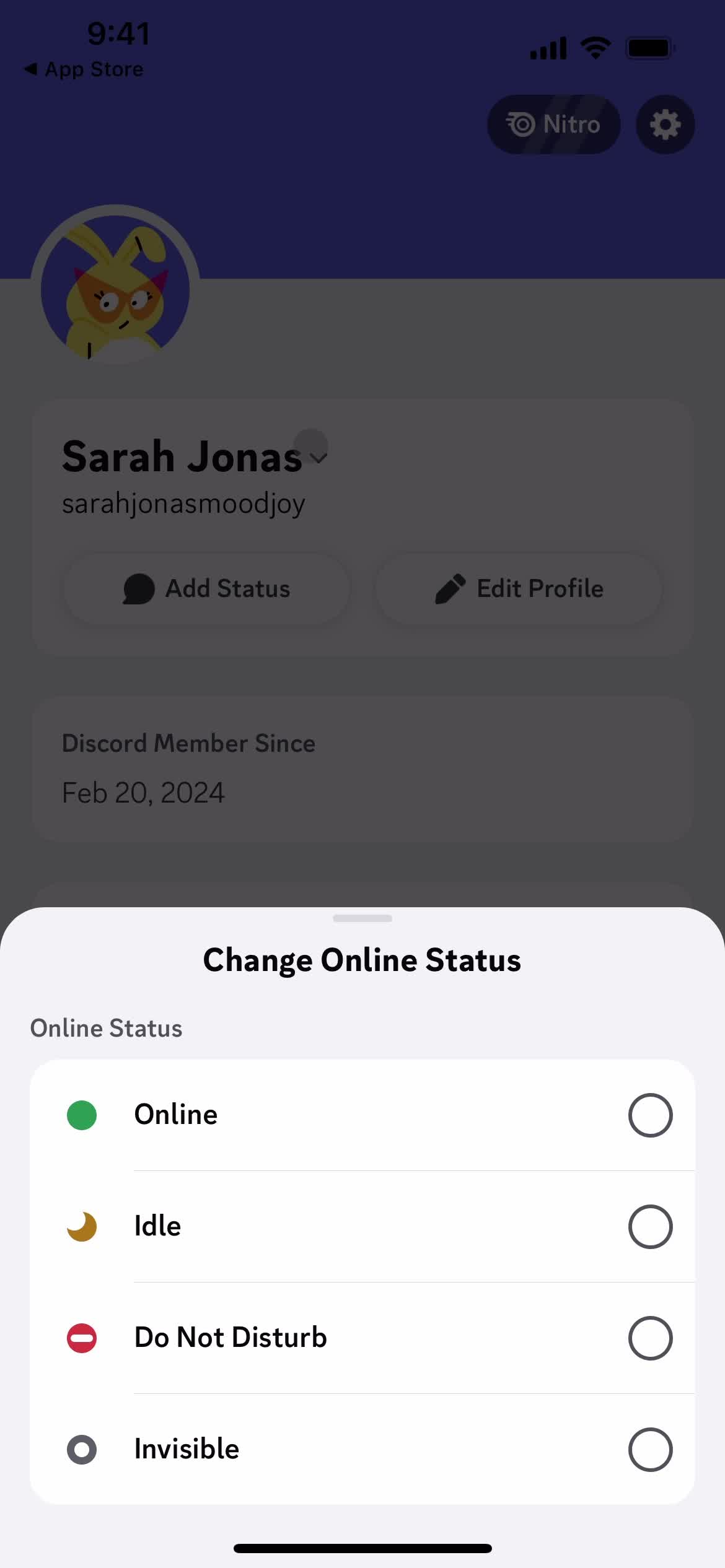Image resolution: width=725 pixels, height=1568 pixels.
Task: Open the Nitro button
Action: (553, 124)
